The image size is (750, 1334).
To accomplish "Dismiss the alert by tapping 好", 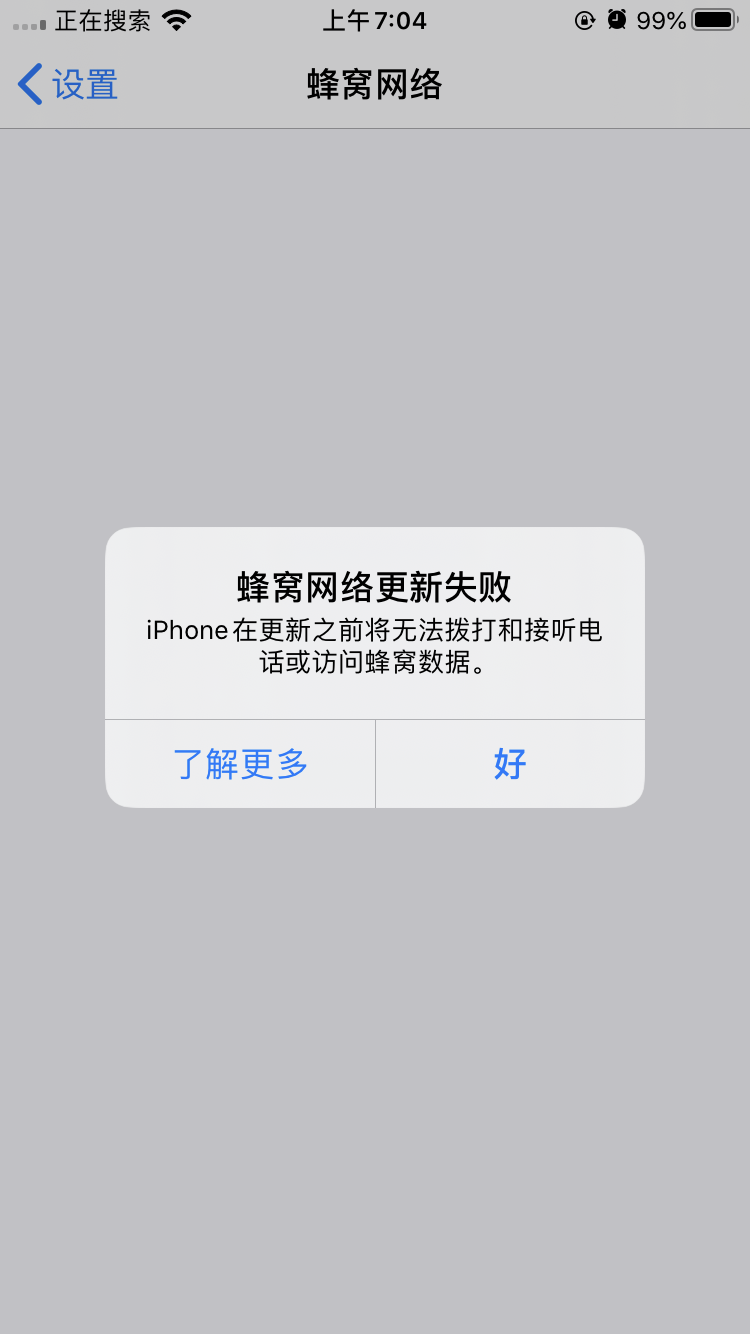I will click(x=510, y=764).
